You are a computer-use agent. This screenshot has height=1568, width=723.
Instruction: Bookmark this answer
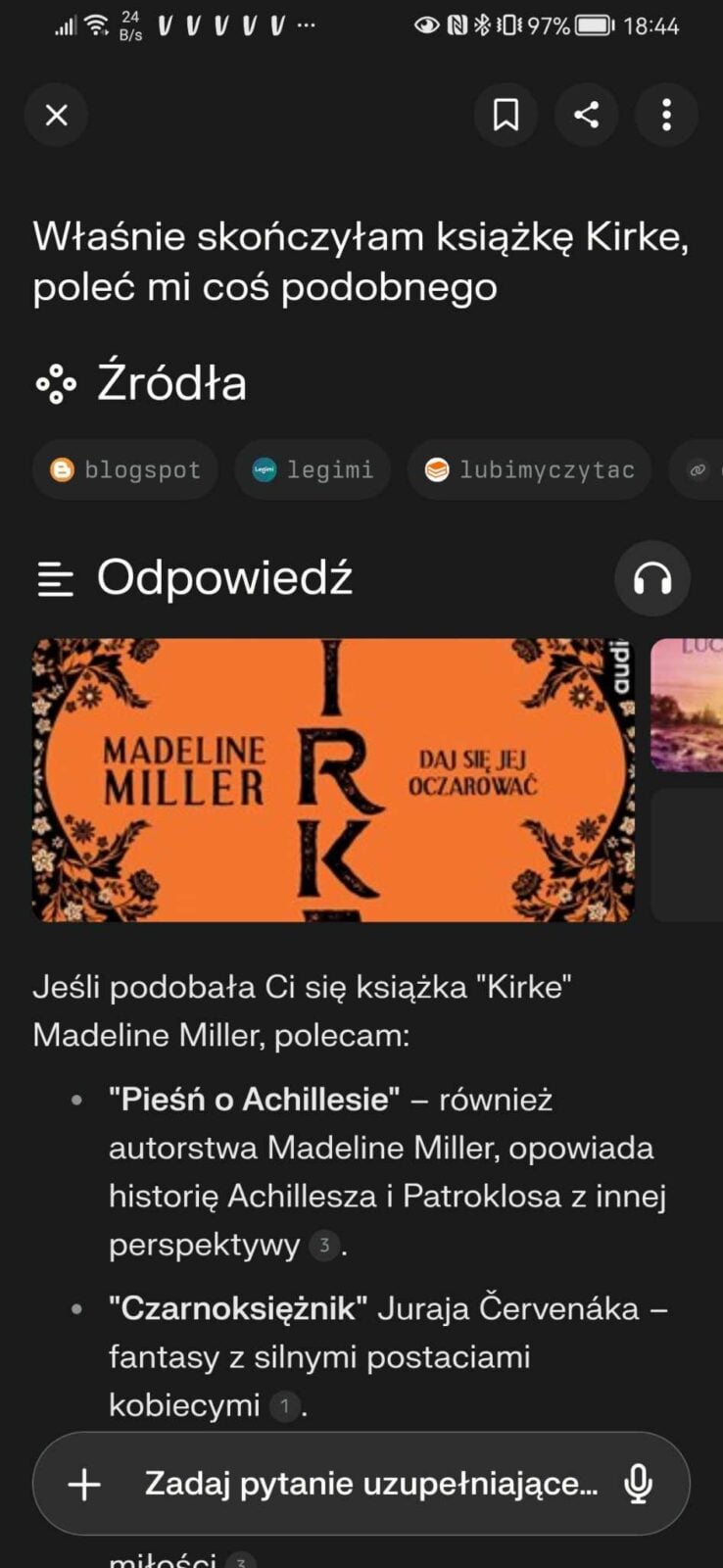pos(506,116)
